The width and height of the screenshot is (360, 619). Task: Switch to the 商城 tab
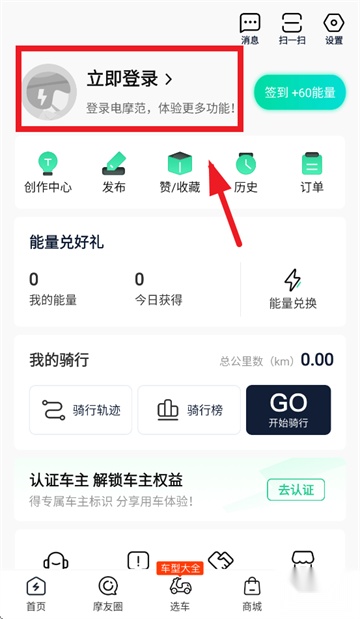click(252, 594)
